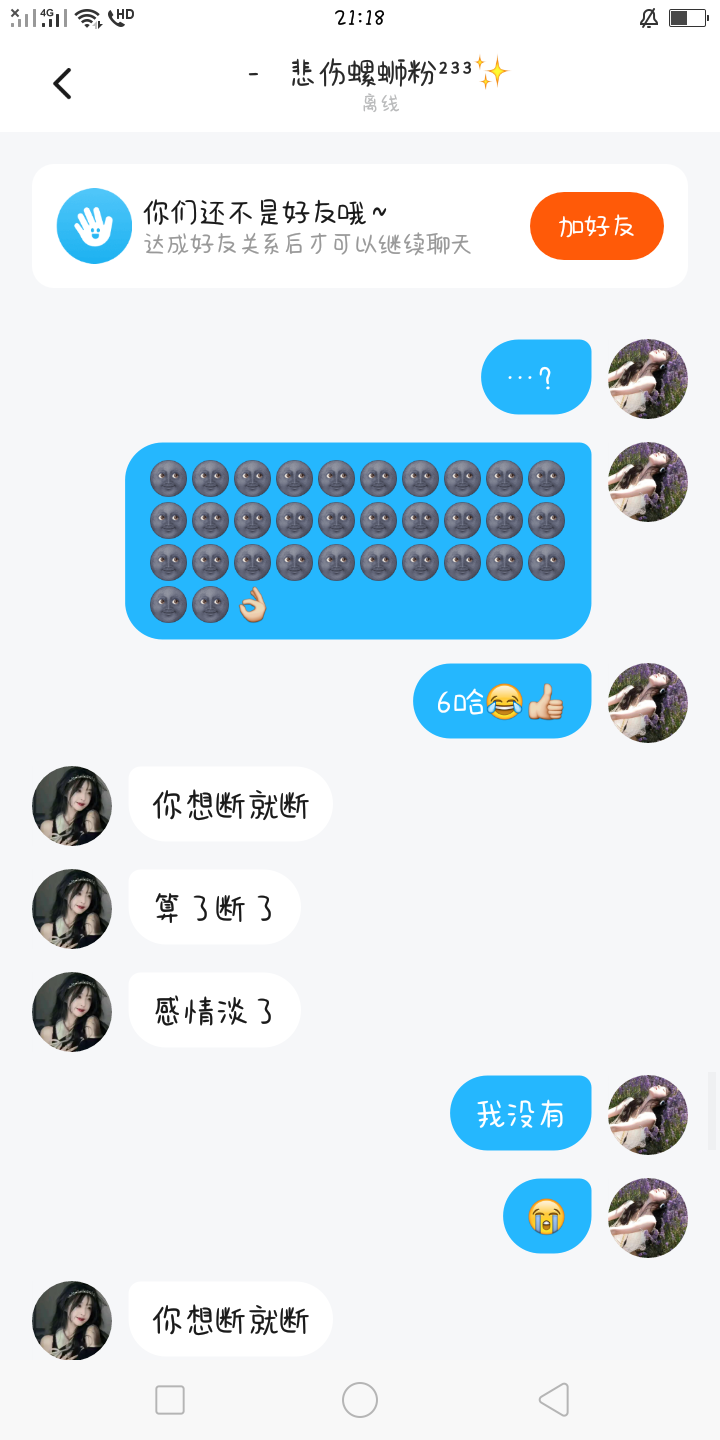The image size is (720, 1440).
Task: Open my avatar beside "我没有" message
Action: [x=648, y=1114]
